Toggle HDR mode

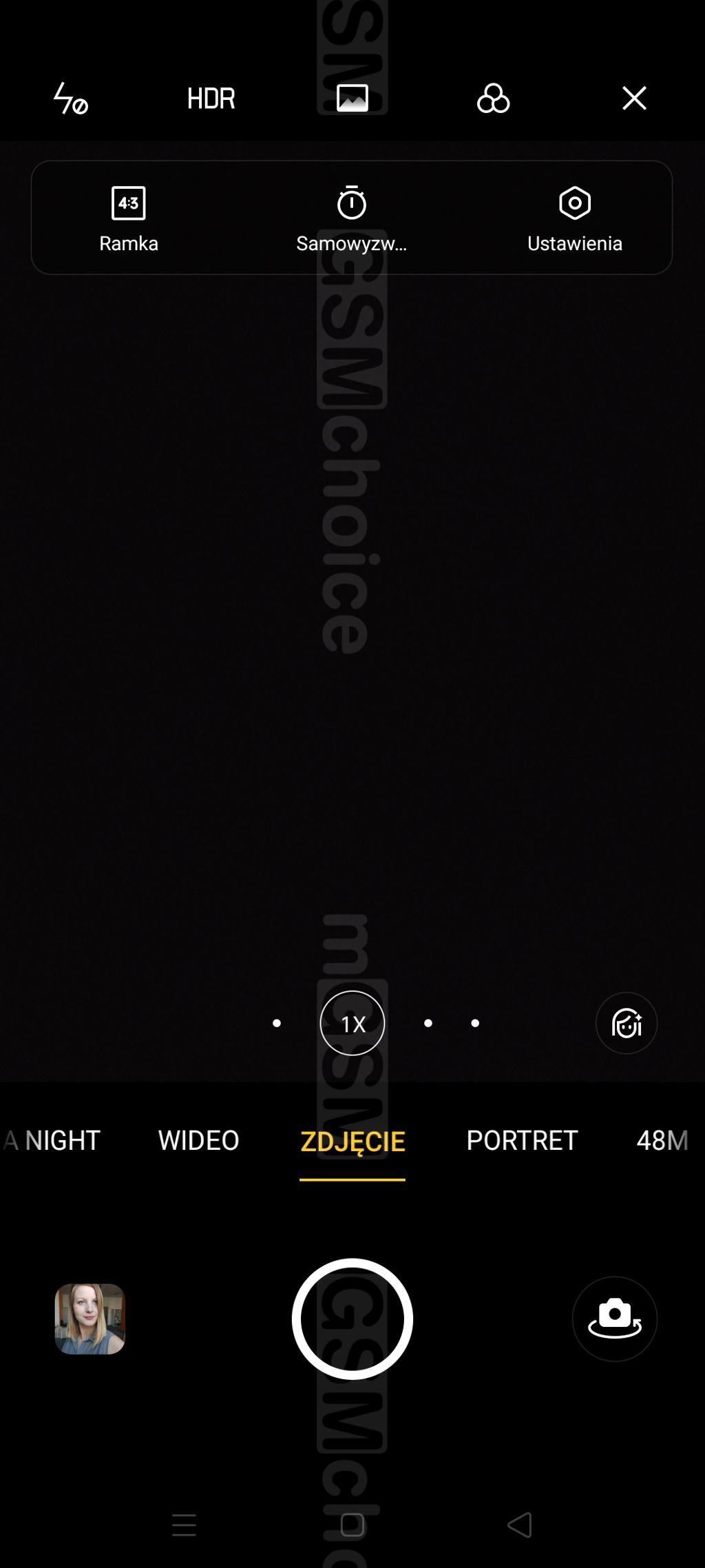click(211, 99)
